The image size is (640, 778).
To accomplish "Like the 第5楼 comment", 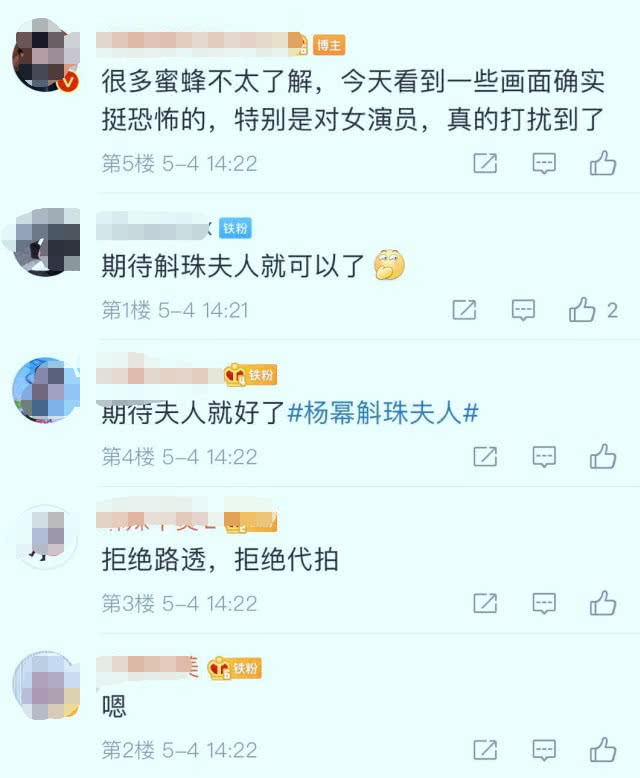I will click(x=603, y=163).
